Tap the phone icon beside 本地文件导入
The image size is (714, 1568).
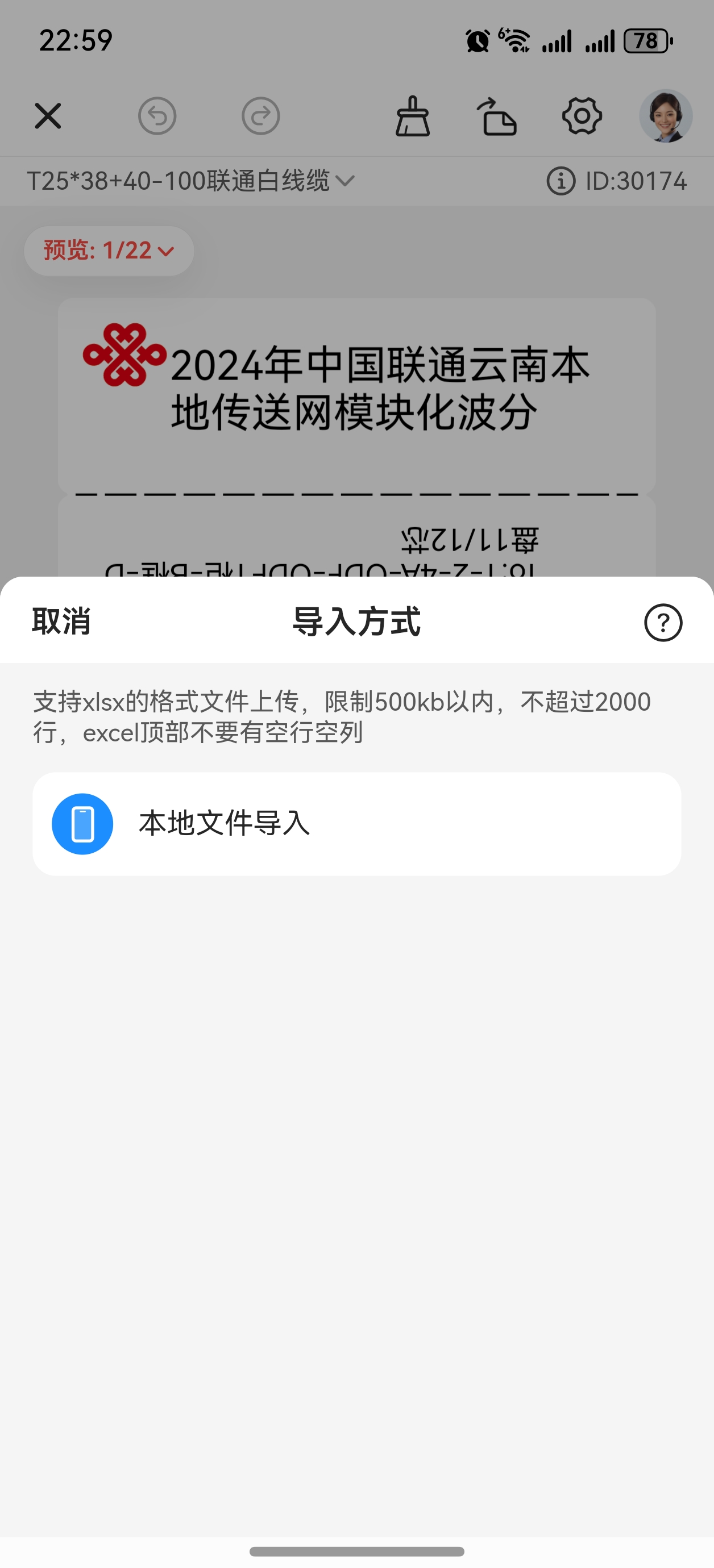tap(83, 823)
